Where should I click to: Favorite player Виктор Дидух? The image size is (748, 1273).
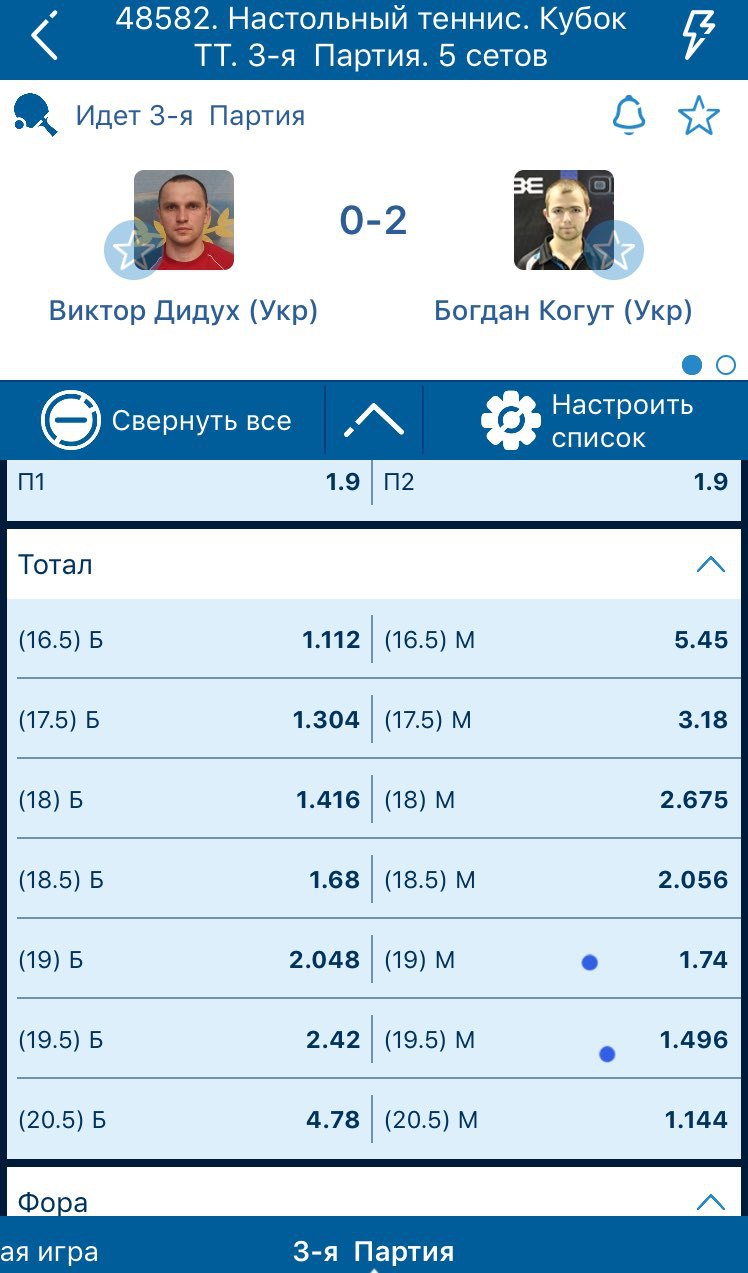coord(133,249)
